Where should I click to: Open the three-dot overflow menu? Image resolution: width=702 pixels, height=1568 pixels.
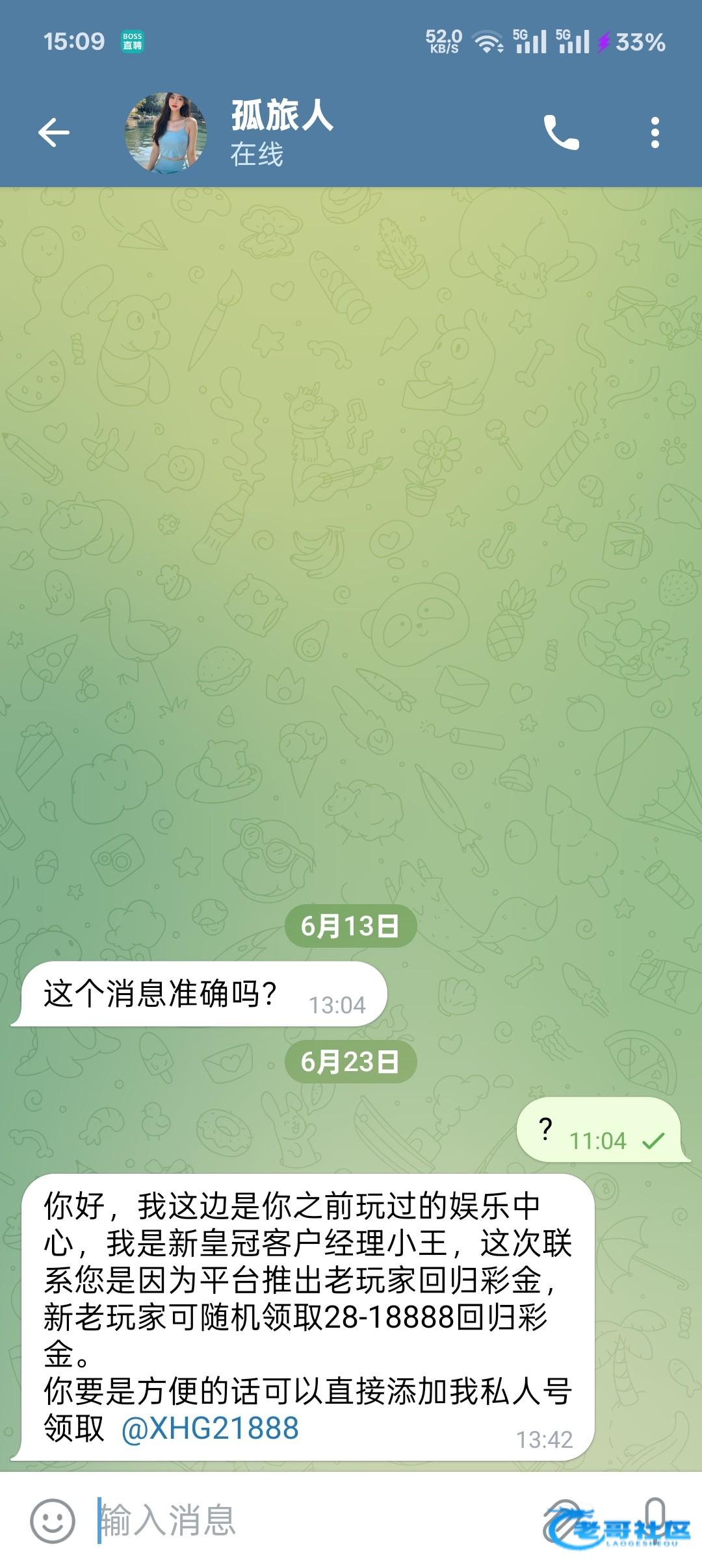[655, 133]
